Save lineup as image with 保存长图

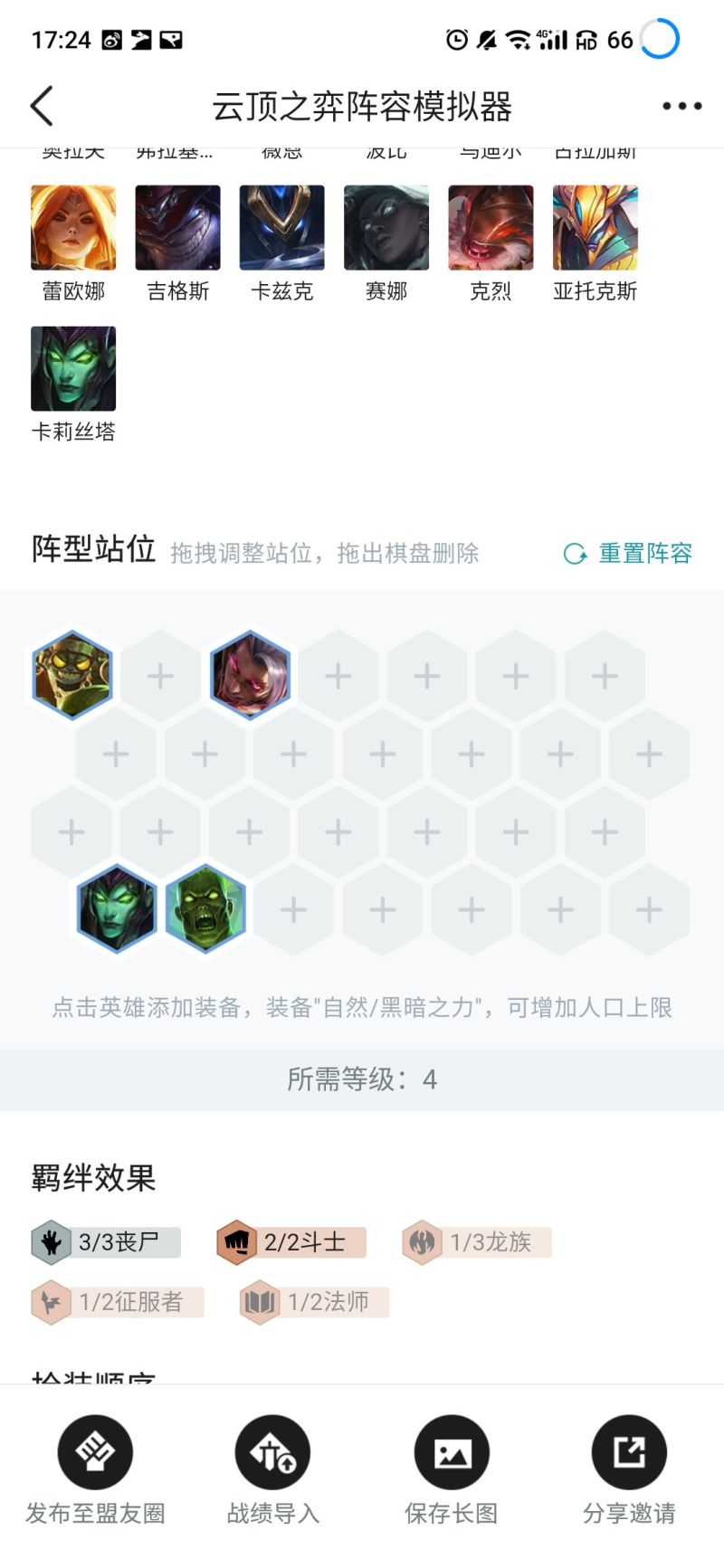click(451, 1471)
